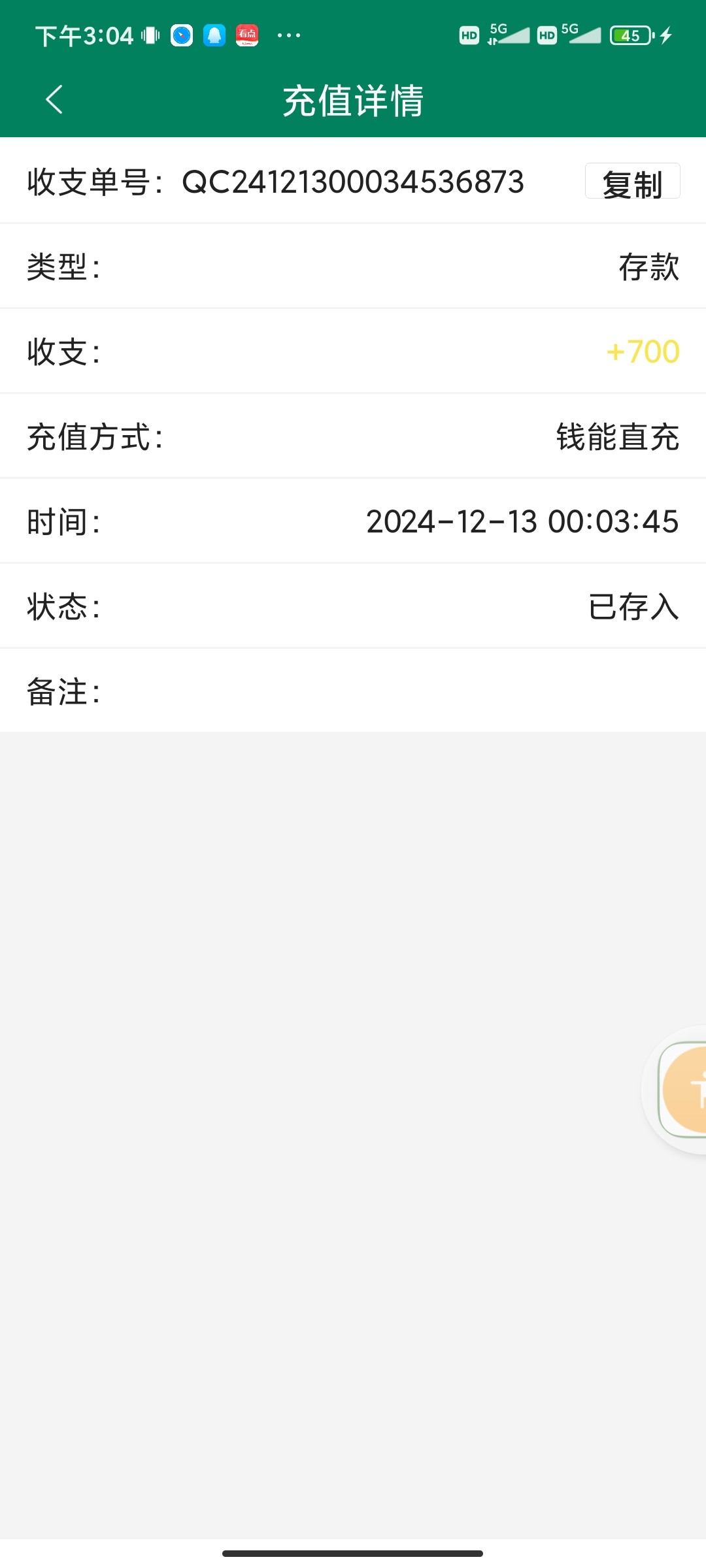Open the red 看点 app icon in status bar
Image resolution: width=706 pixels, height=1568 pixels.
click(x=246, y=35)
